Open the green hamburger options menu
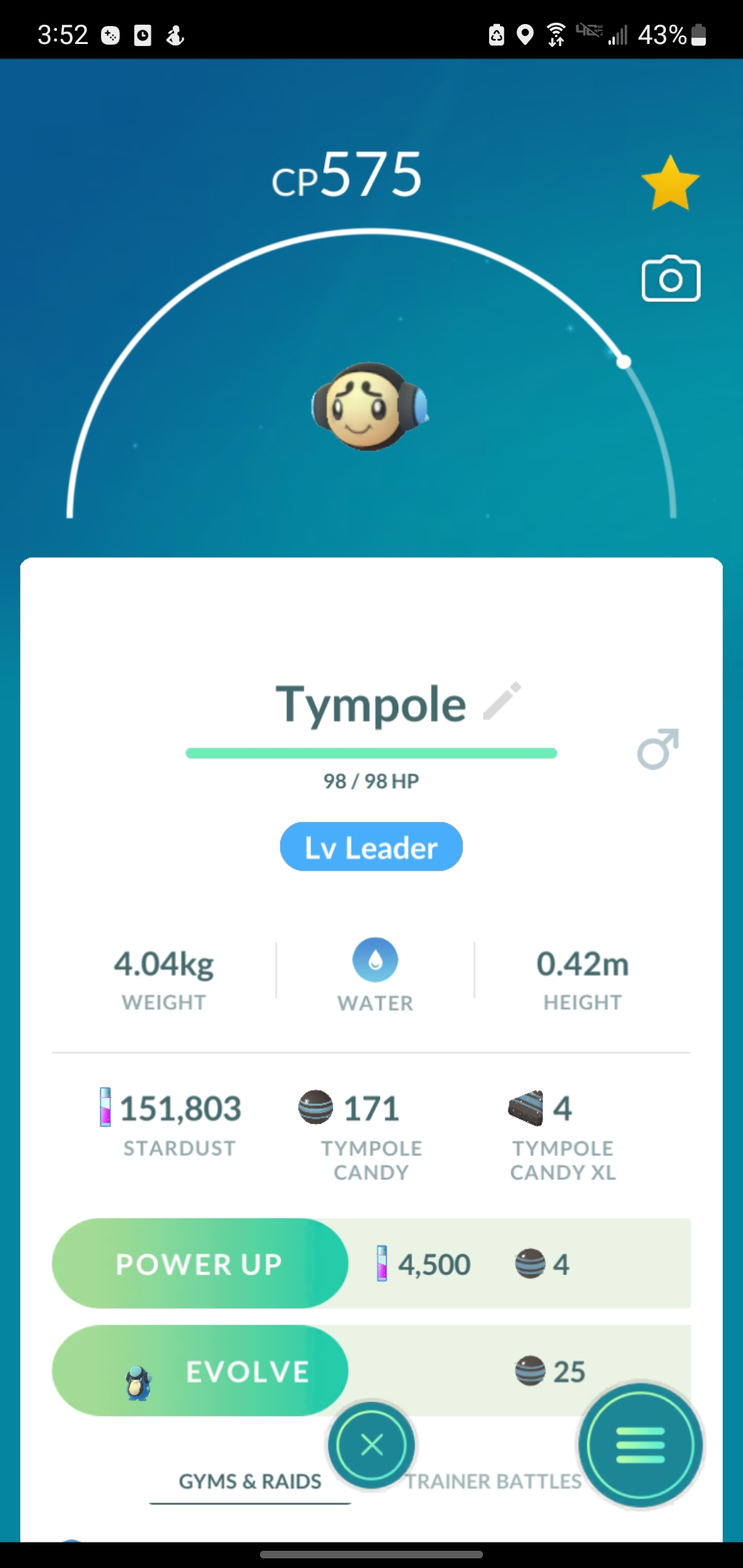Screen dimensions: 743x1568 [x=640, y=1445]
